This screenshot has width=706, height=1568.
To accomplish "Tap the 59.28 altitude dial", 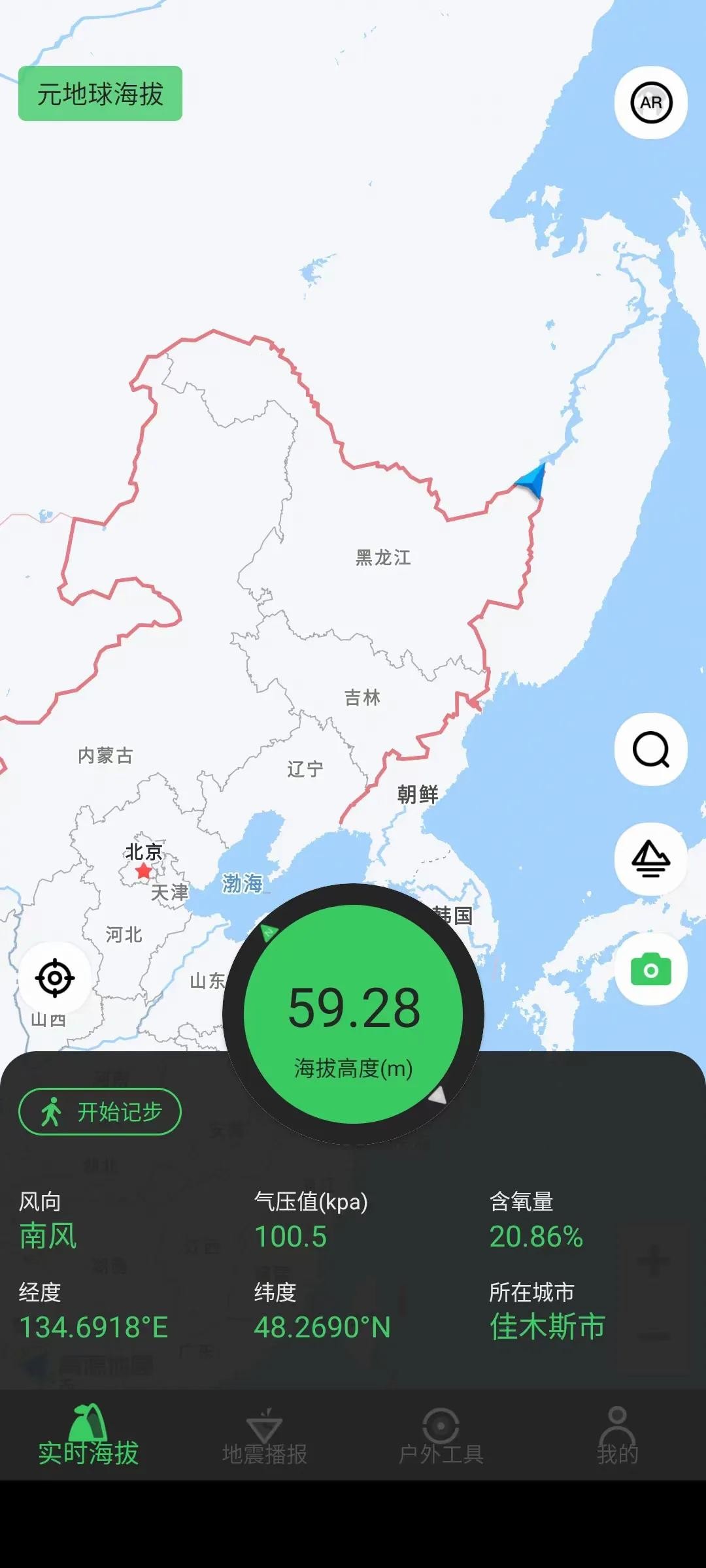I will tap(353, 1014).
